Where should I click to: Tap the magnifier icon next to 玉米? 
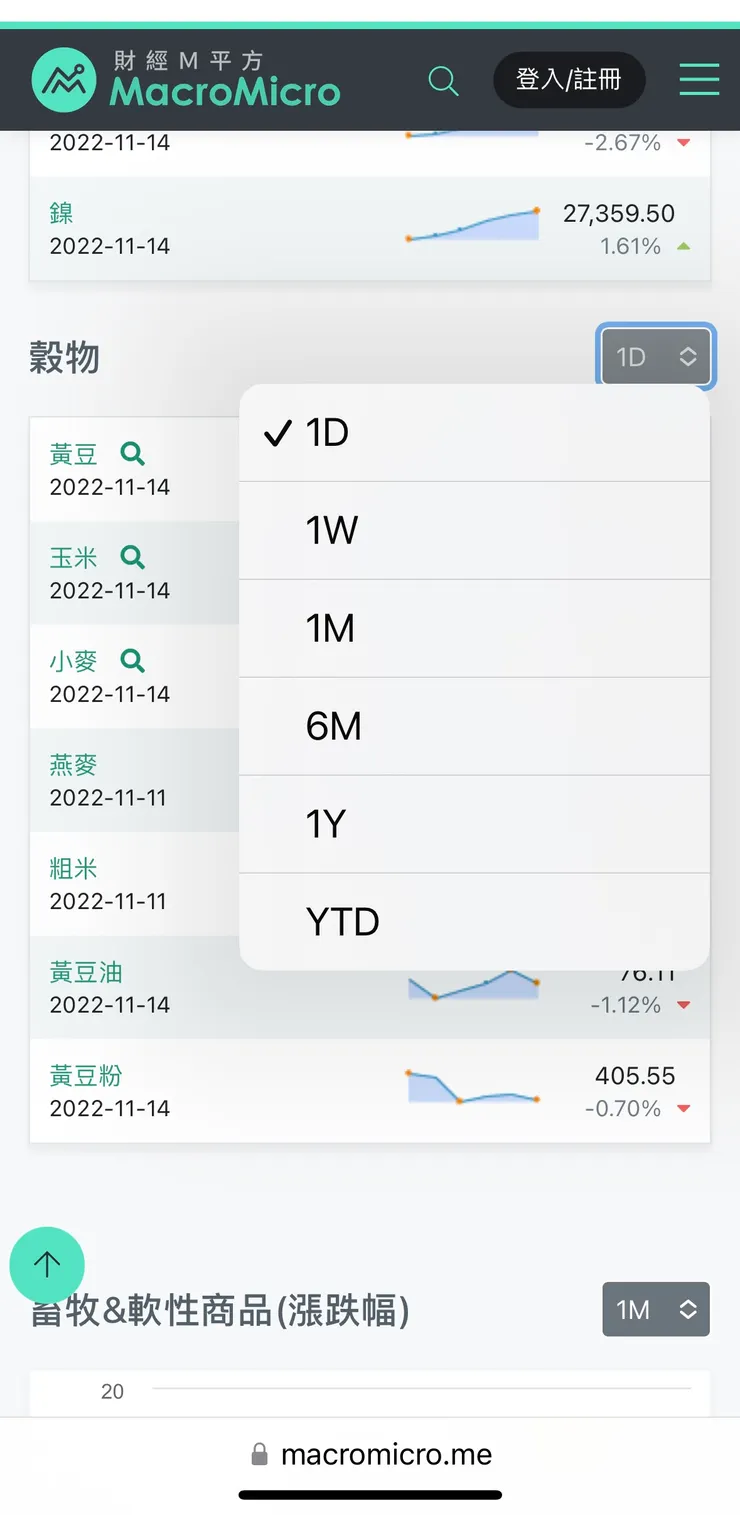click(x=133, y=557)
